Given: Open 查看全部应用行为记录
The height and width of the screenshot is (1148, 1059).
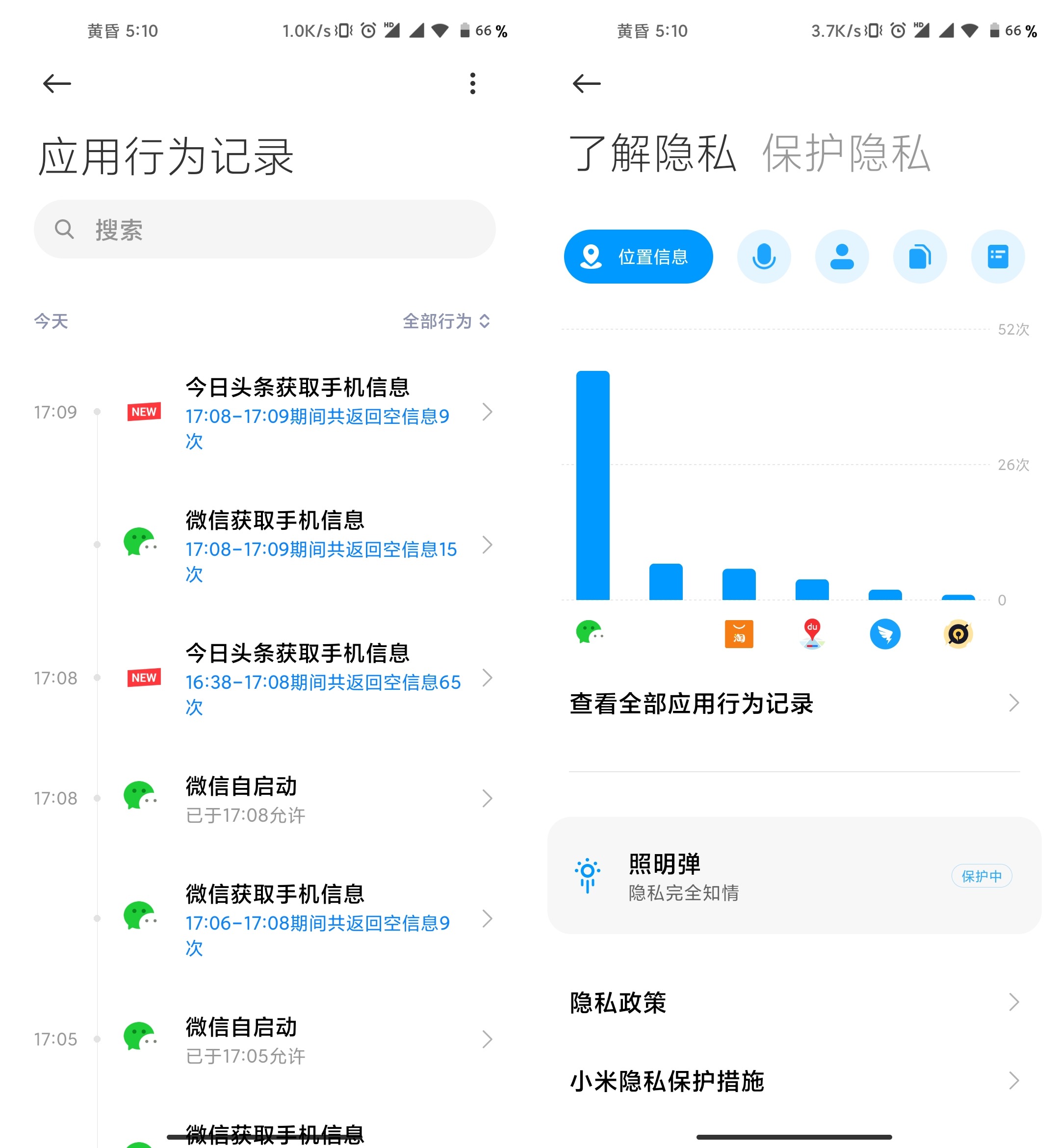Looking at the screenshot, I should 794,704.
